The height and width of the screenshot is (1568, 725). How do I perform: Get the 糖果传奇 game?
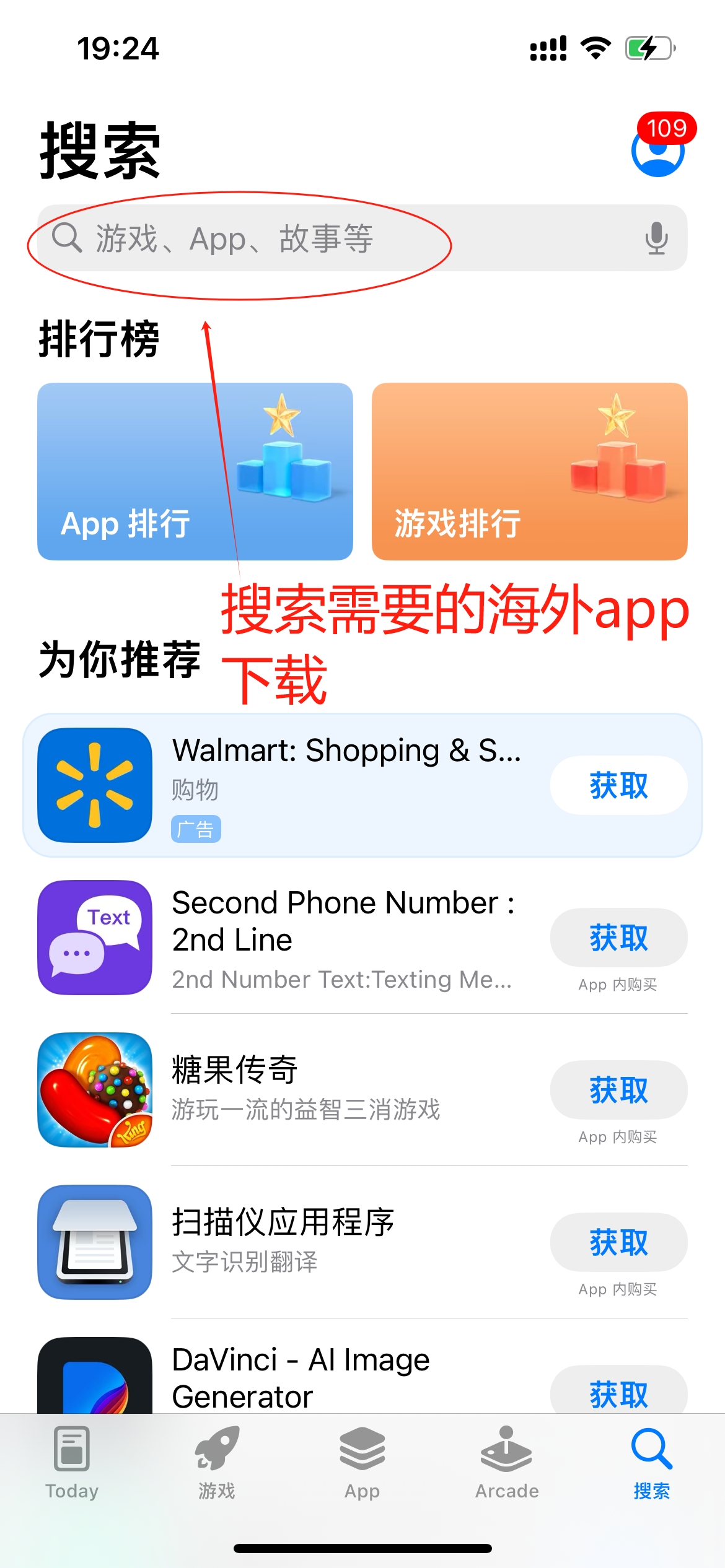click(618, 1090)
